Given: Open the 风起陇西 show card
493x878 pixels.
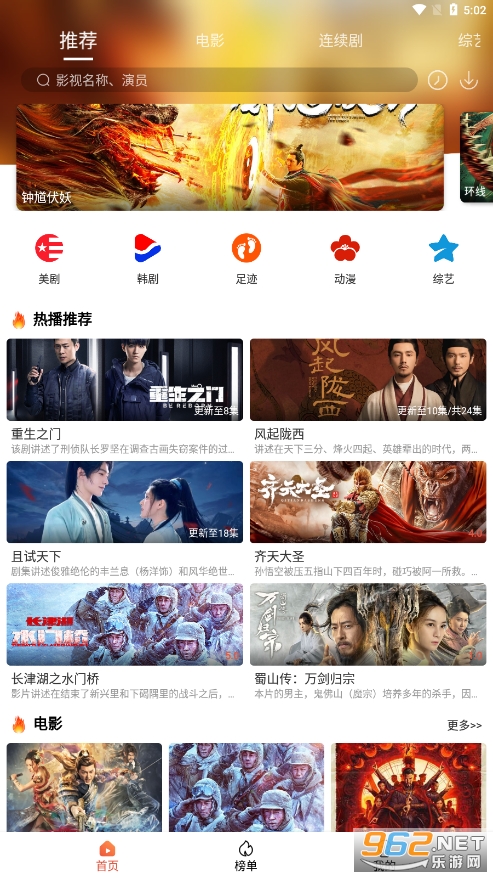Looking at the screenshot, I should tap(368, 396).
